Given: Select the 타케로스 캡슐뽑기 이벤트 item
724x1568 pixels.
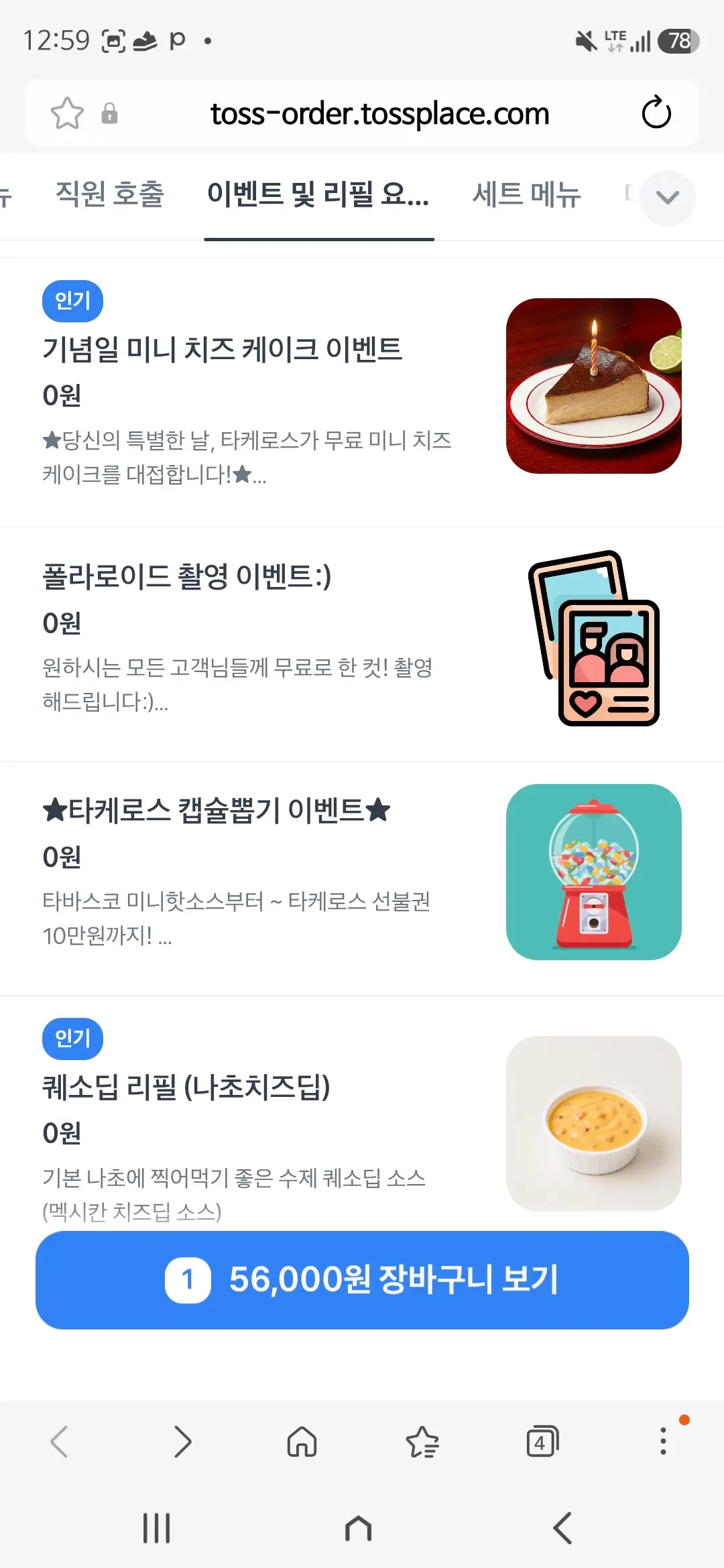Looking at the screenshot, I should 362,878.
